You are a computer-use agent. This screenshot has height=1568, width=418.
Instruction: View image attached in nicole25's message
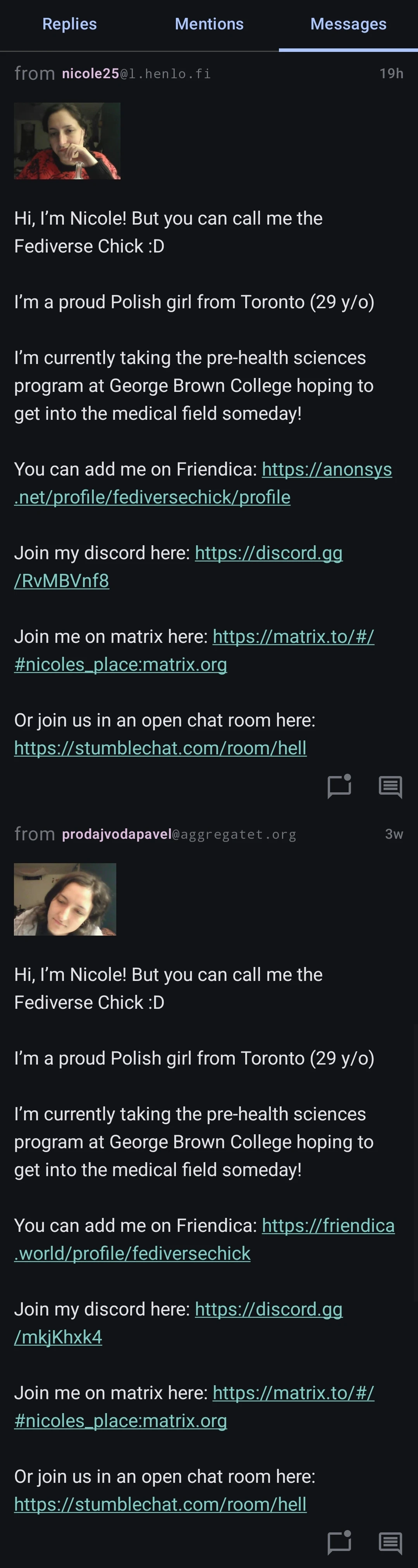pyautogui.click(x=67, y=141)
